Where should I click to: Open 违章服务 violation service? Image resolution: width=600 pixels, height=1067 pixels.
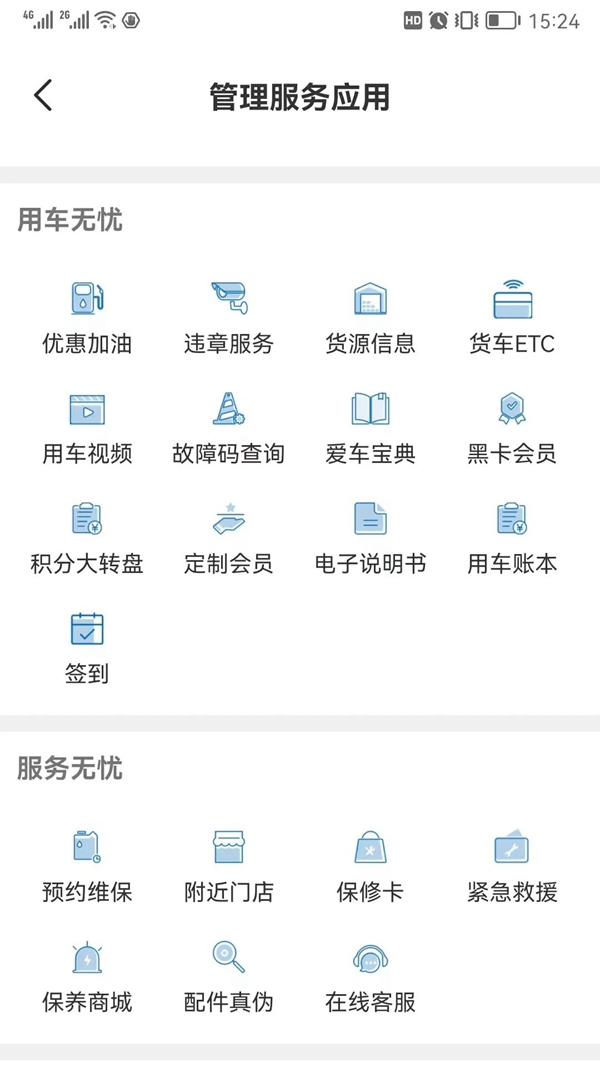(x=228, y=299)
